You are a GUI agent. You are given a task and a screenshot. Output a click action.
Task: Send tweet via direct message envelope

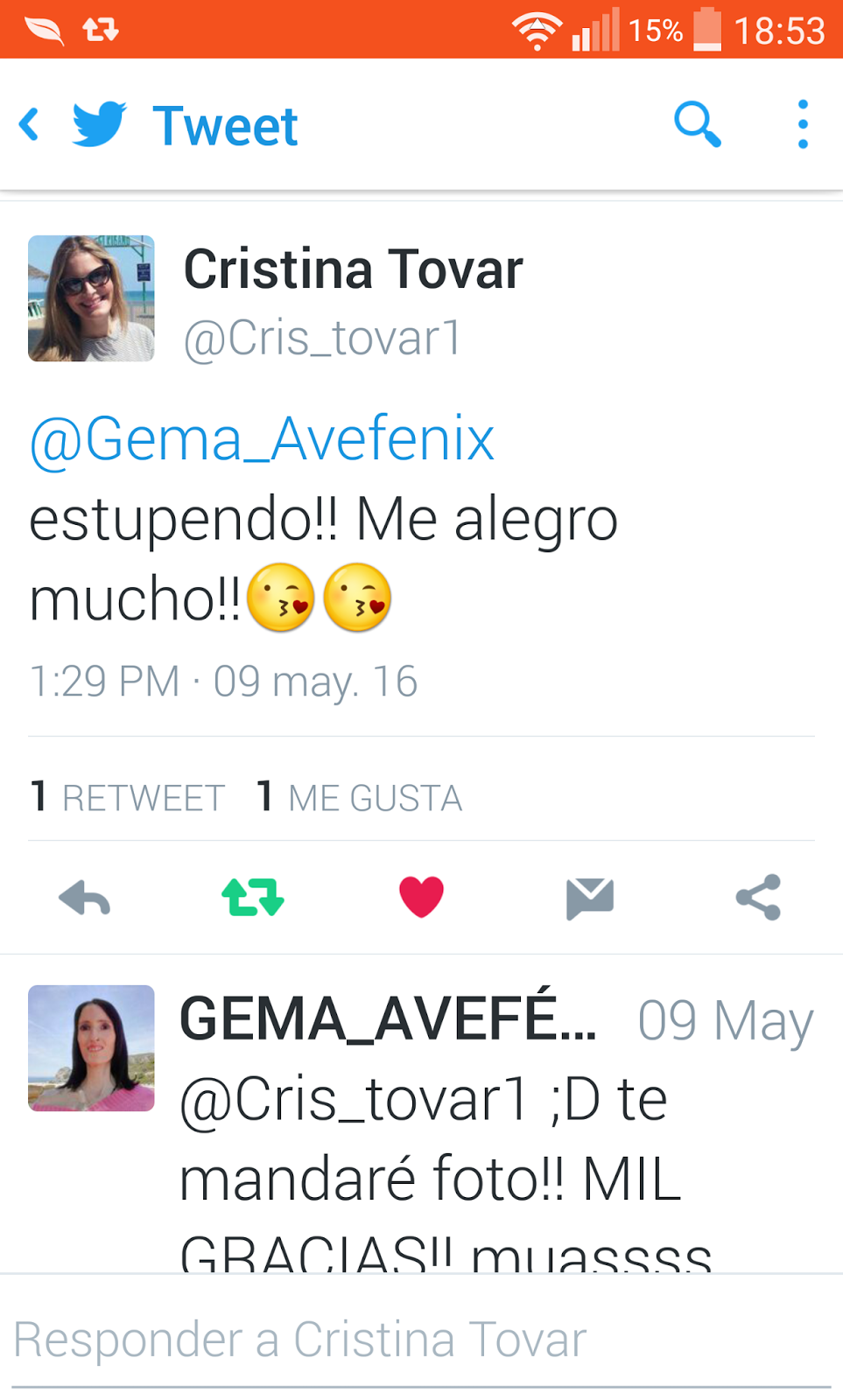pos(589,898)
